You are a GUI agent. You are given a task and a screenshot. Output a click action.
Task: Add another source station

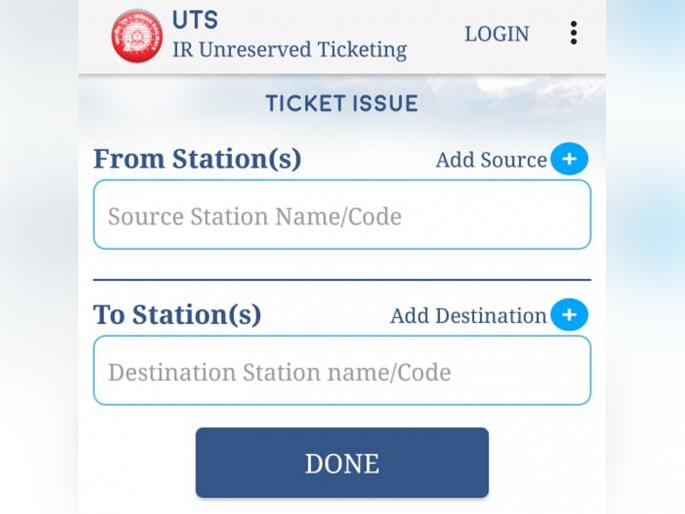(x=569, y=159)
